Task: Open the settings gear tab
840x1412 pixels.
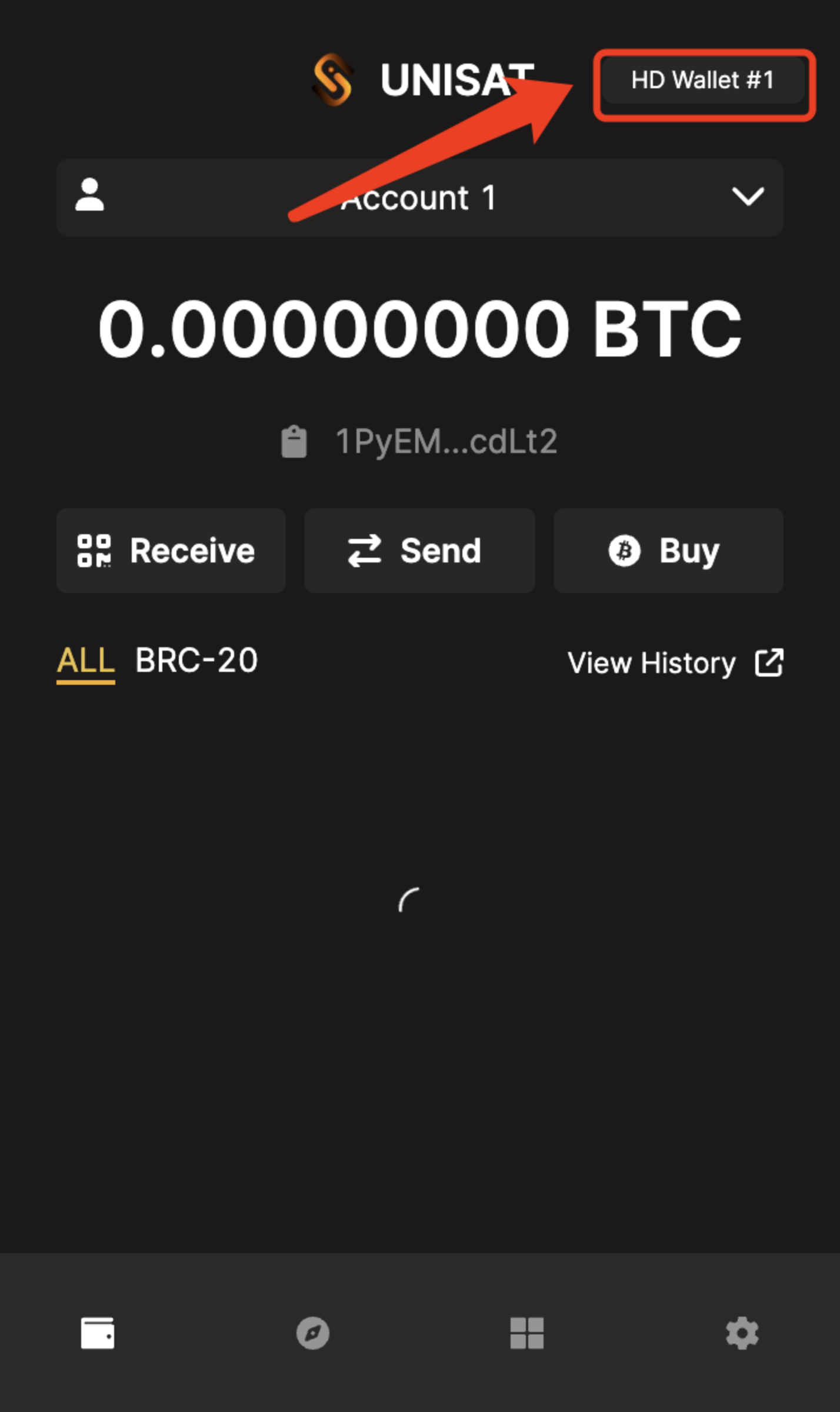Action: tap(742, 1333)
